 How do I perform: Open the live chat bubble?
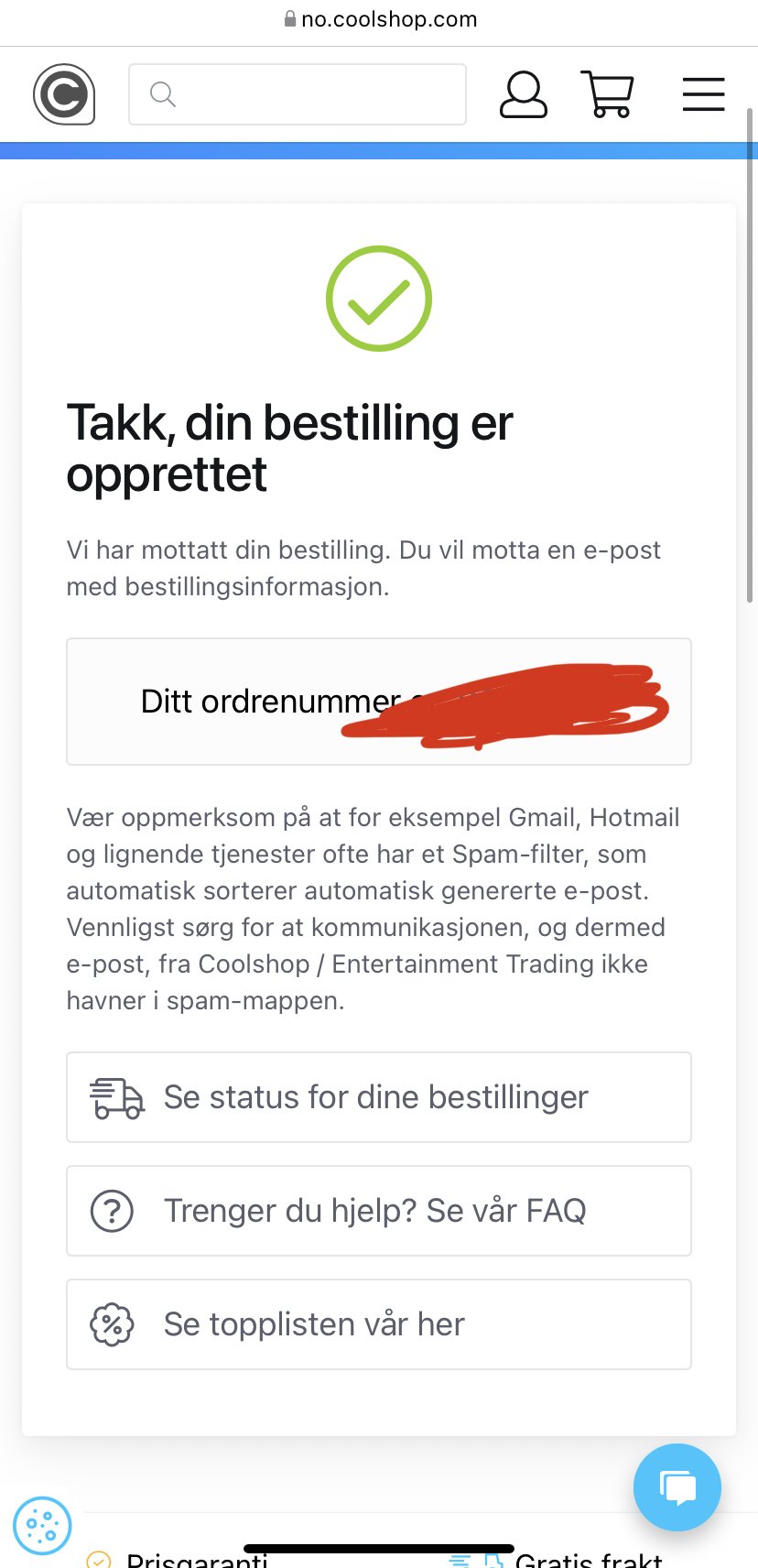tap(677, 1487)
